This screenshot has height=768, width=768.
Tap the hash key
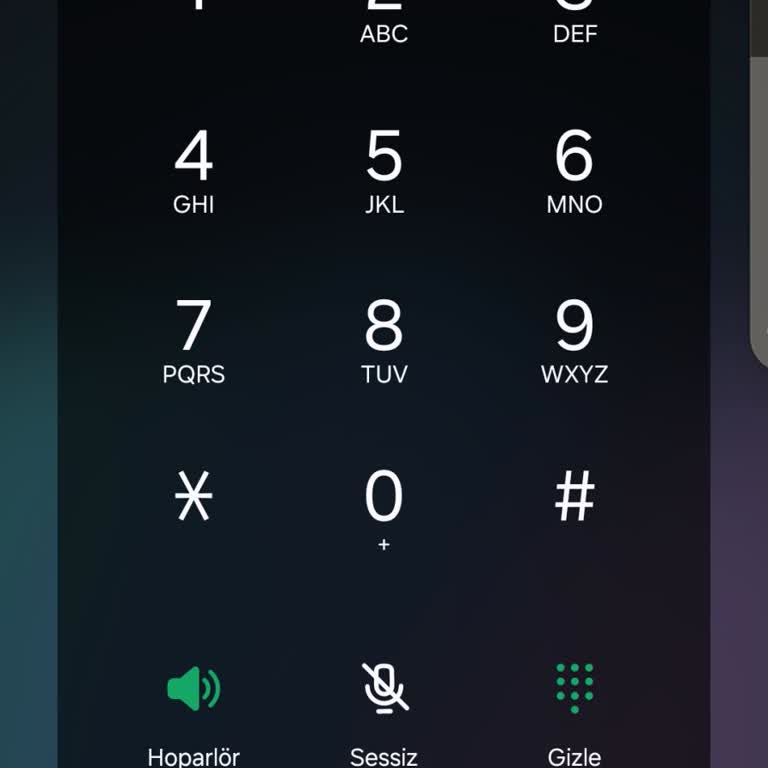(574, 497)
